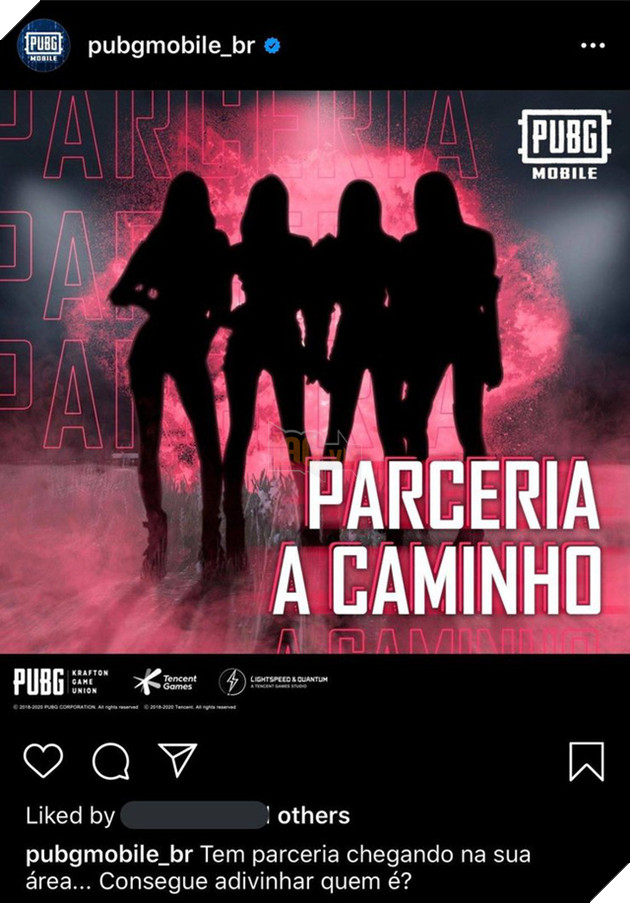
Task: Open the three-dot post options menu
Action: click(x=595, y=46)
